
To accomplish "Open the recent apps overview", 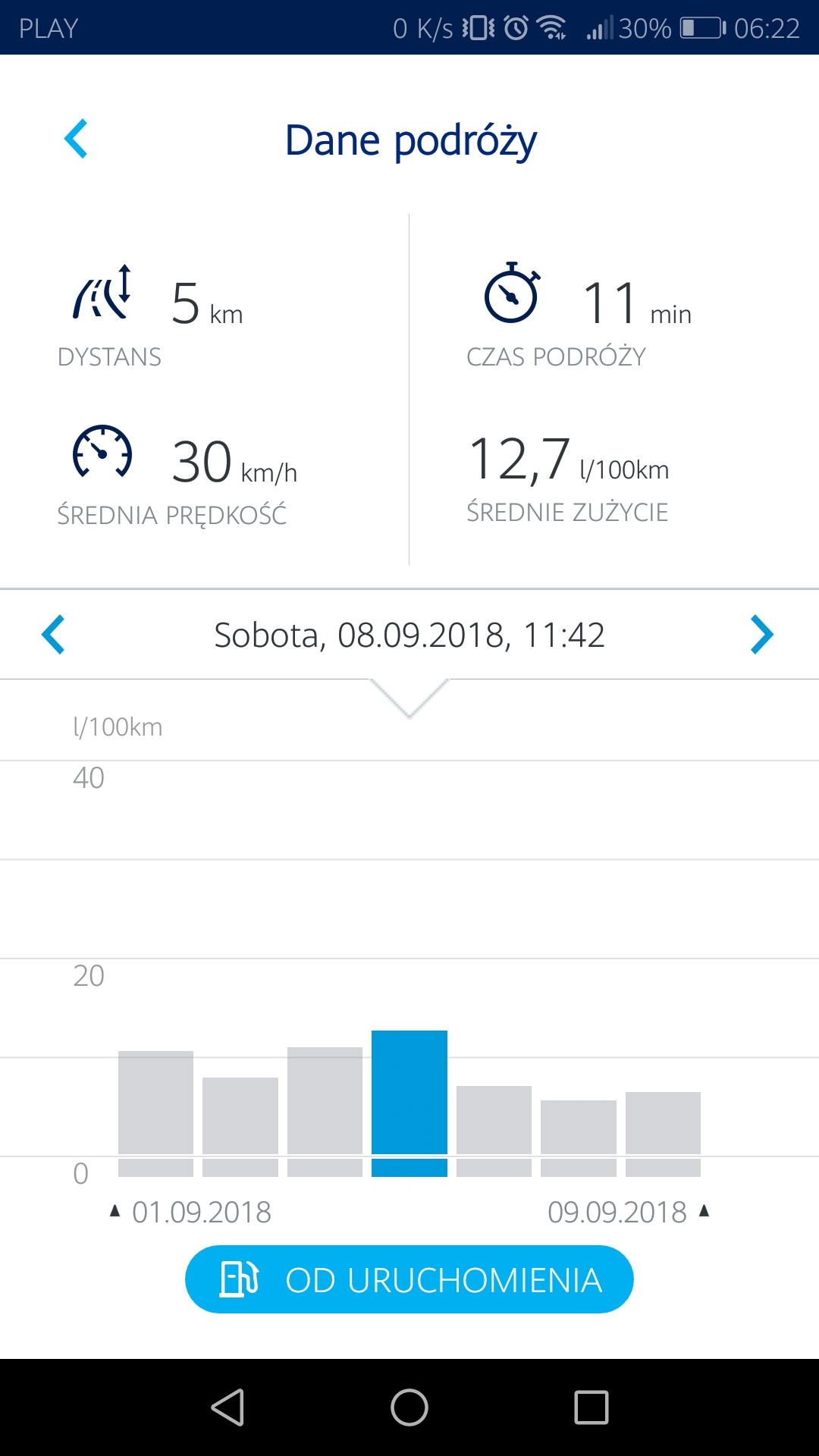I will [x=591, y=1407].
